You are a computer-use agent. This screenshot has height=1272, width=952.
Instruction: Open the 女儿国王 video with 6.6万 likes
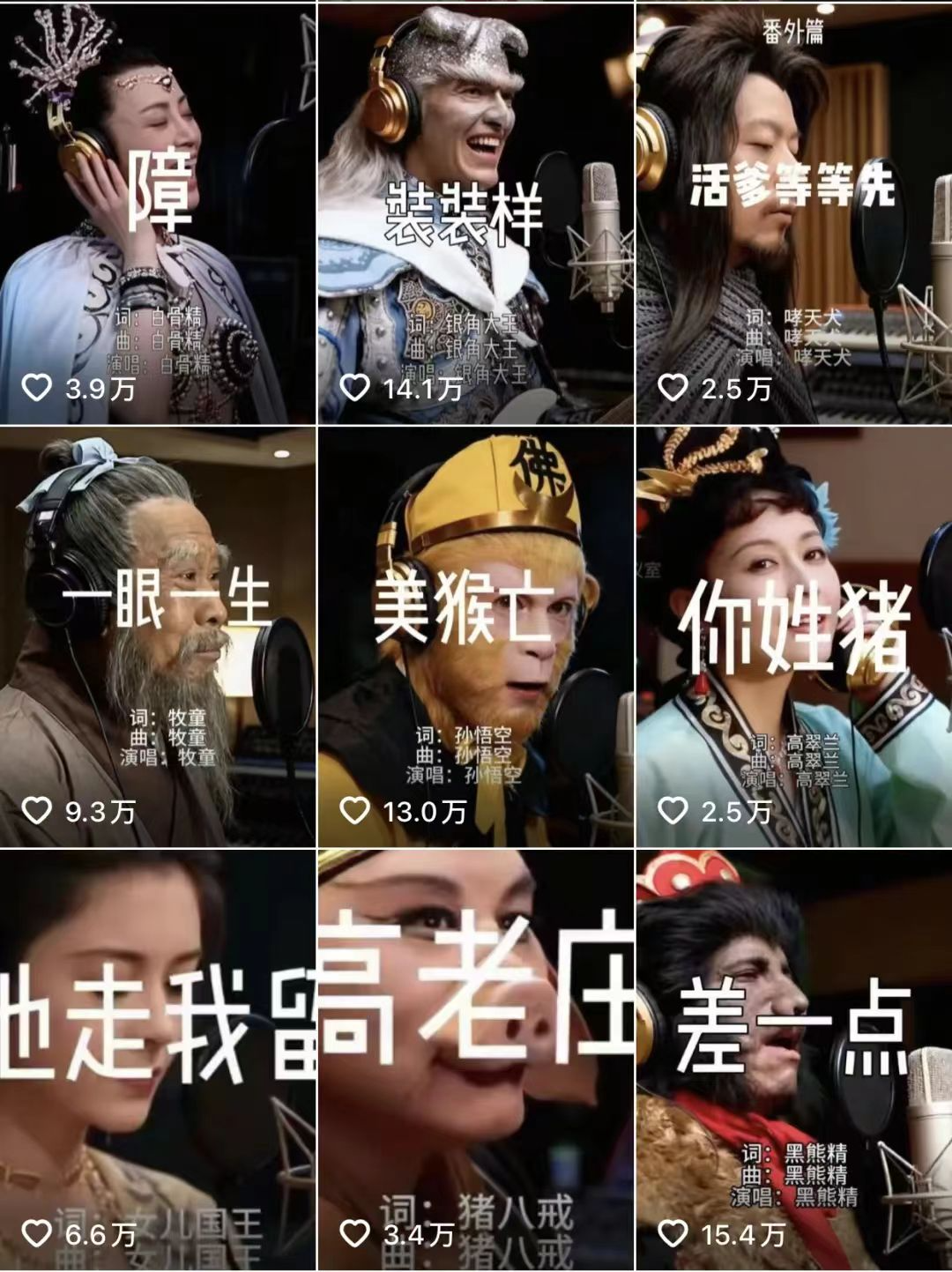pos(158,1058)
